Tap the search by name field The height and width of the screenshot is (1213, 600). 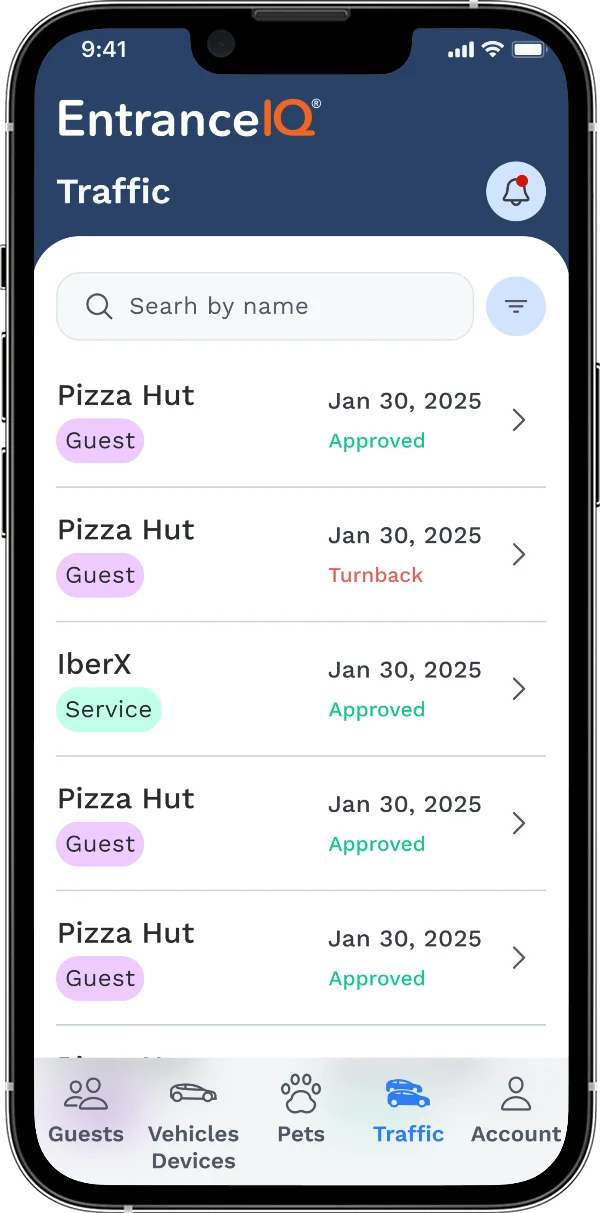click(x=265, y=306)
